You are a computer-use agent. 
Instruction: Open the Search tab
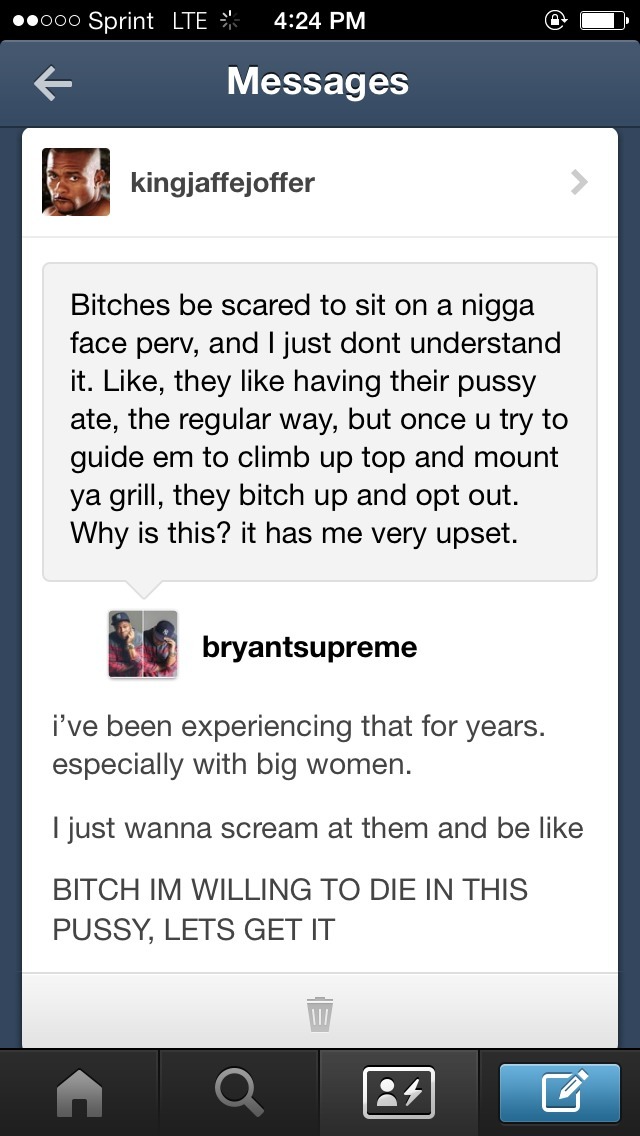click(x=239, y=1093)
